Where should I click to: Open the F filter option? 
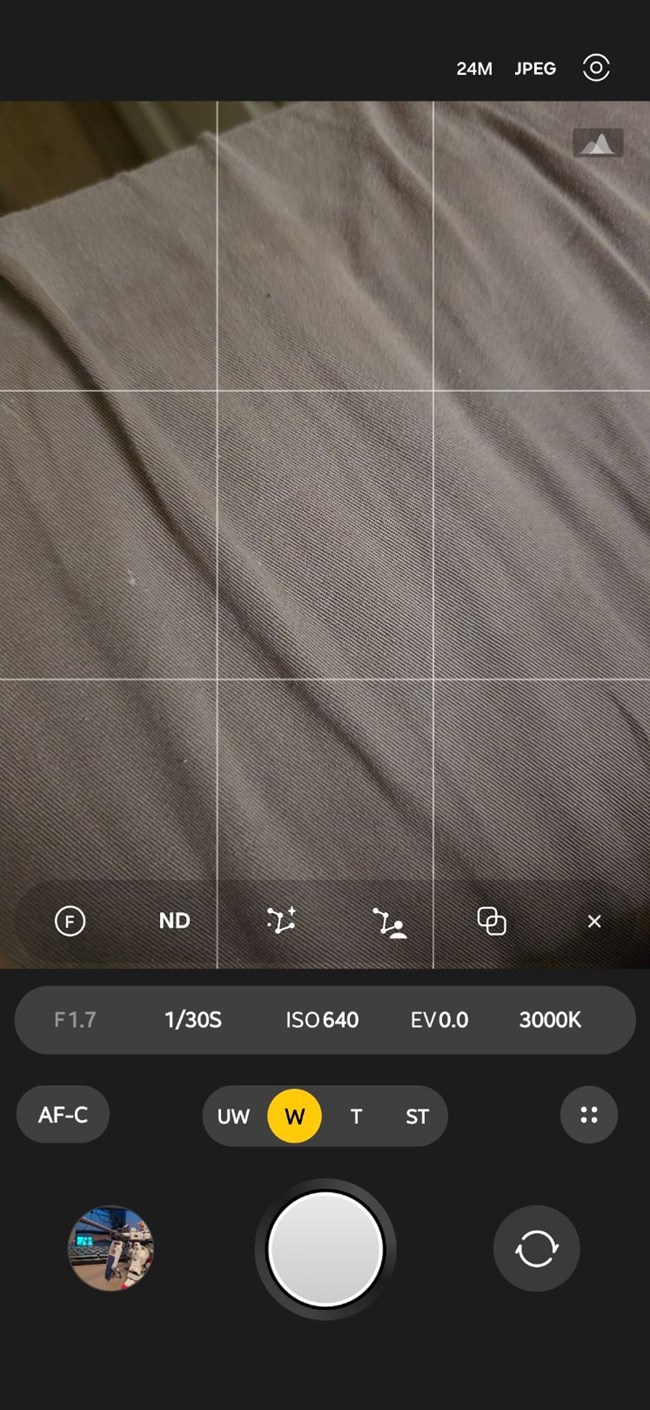(x=70, y=921)
